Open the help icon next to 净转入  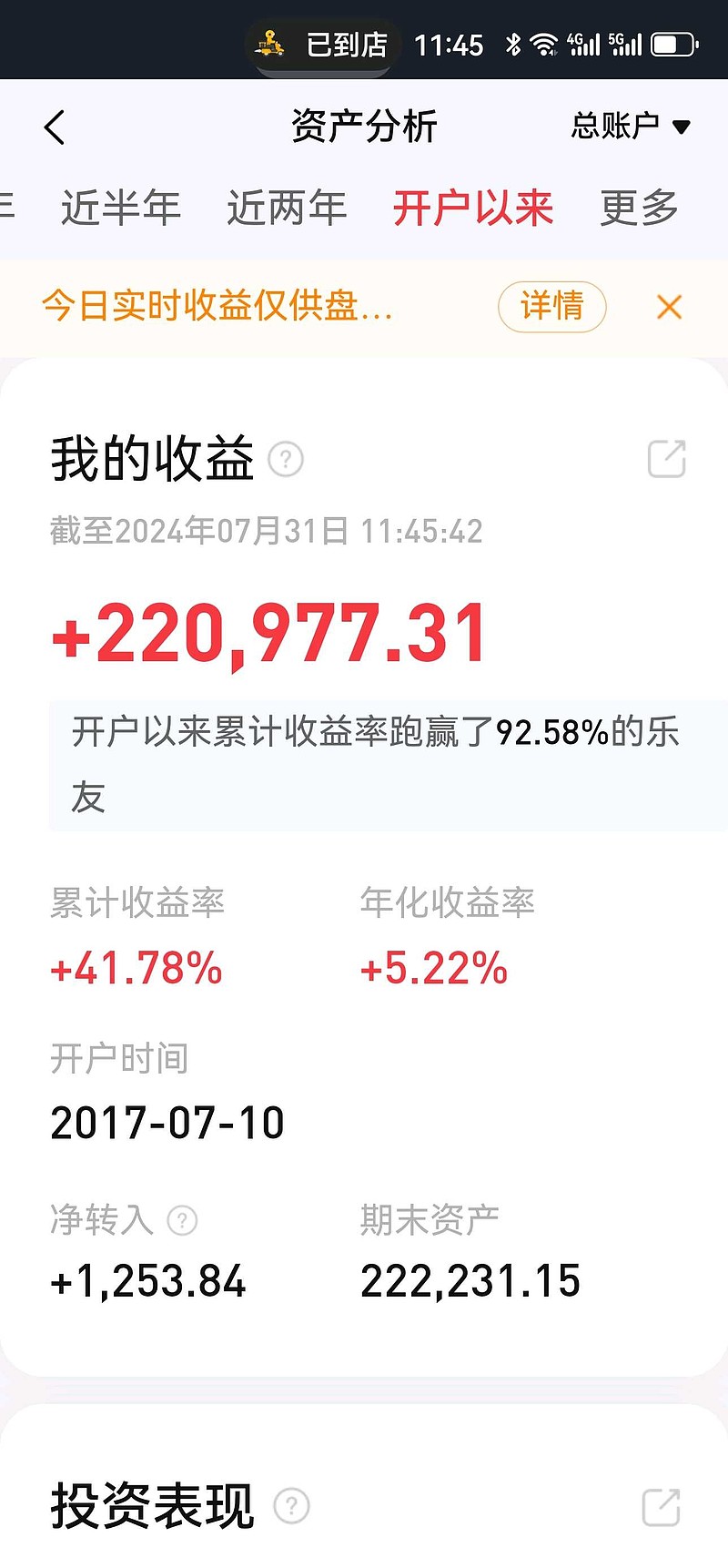click(183, 1220)
